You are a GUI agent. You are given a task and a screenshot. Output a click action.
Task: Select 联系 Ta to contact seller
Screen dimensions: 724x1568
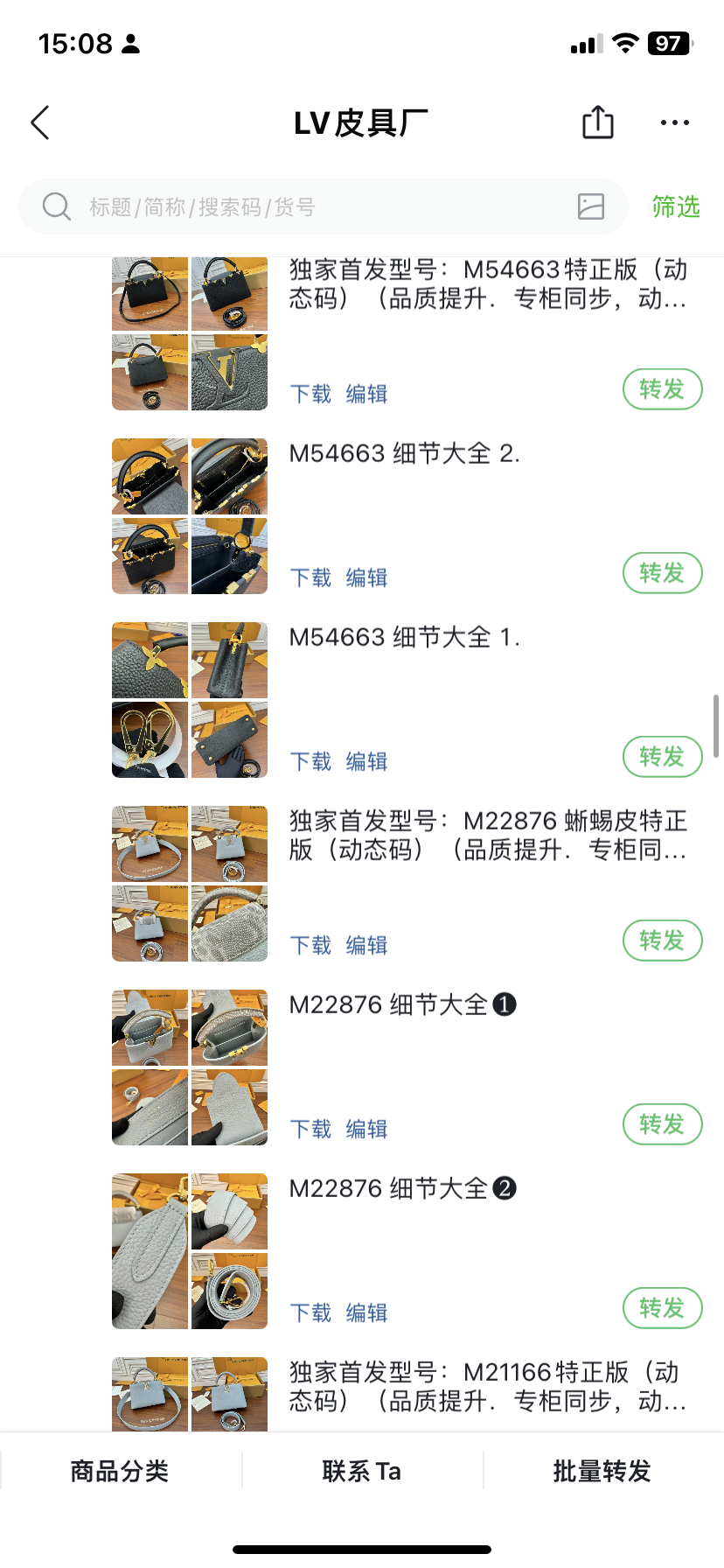point(362,1471)
